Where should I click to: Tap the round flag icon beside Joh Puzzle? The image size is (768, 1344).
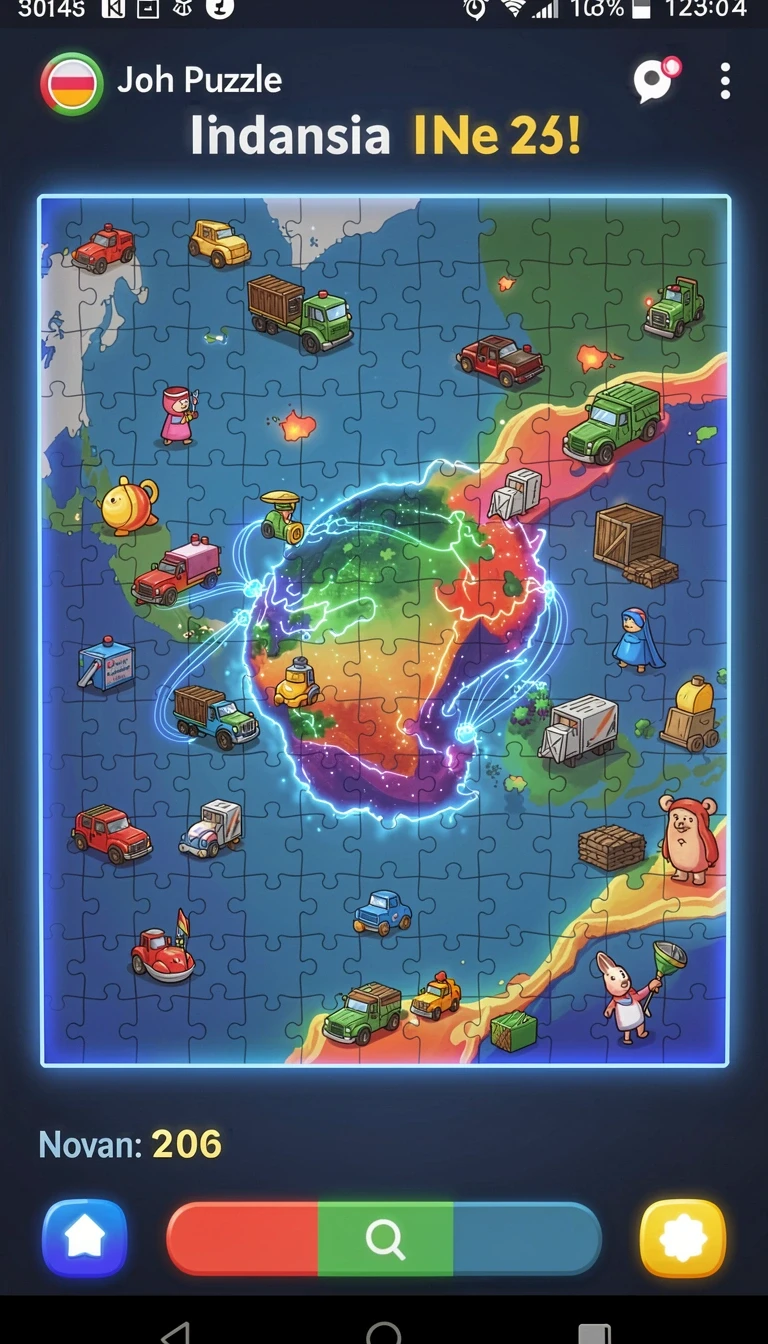[x=72, y=83]
